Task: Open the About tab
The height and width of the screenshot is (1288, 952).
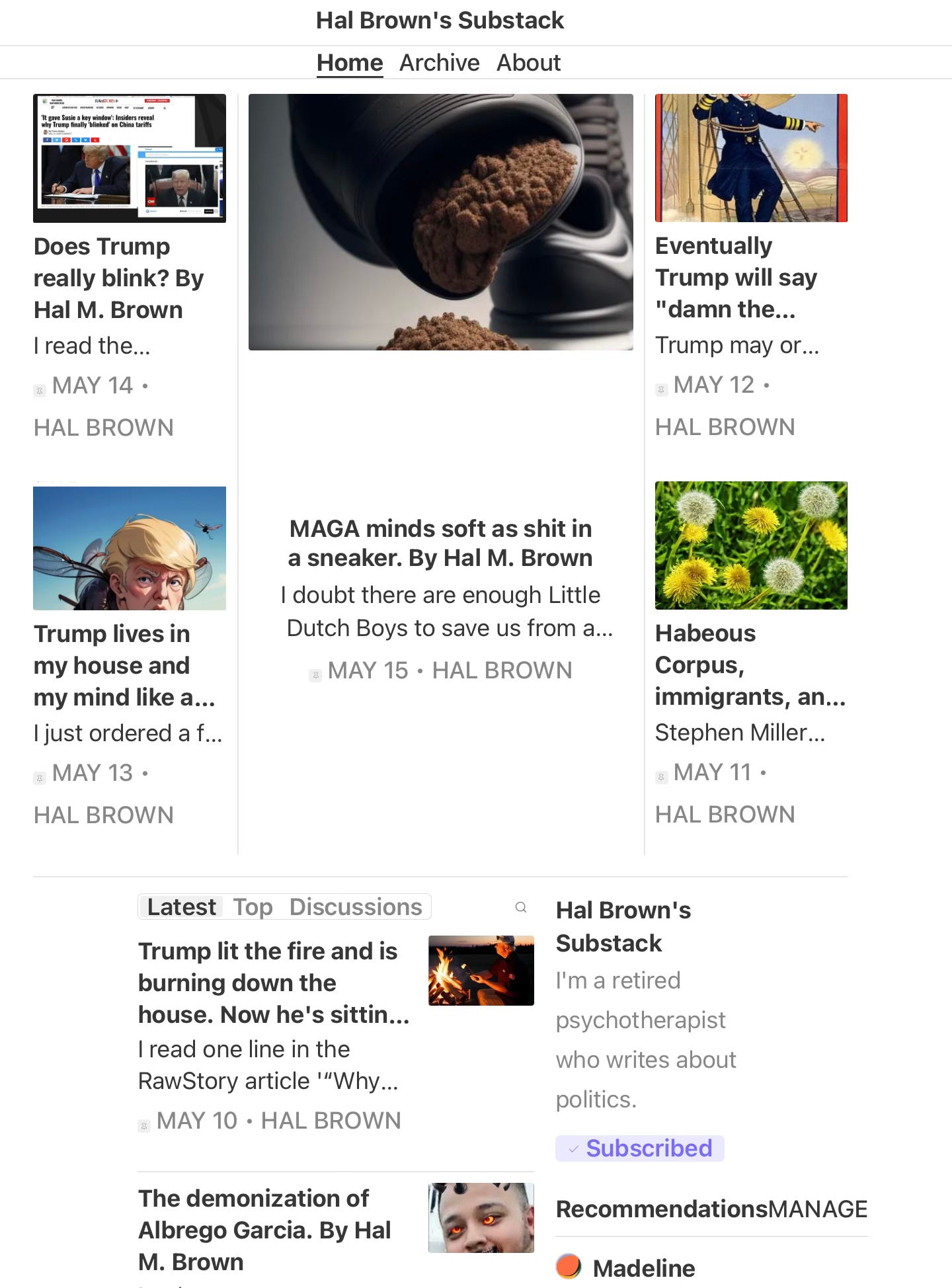Action: click(x=528, y=63)
